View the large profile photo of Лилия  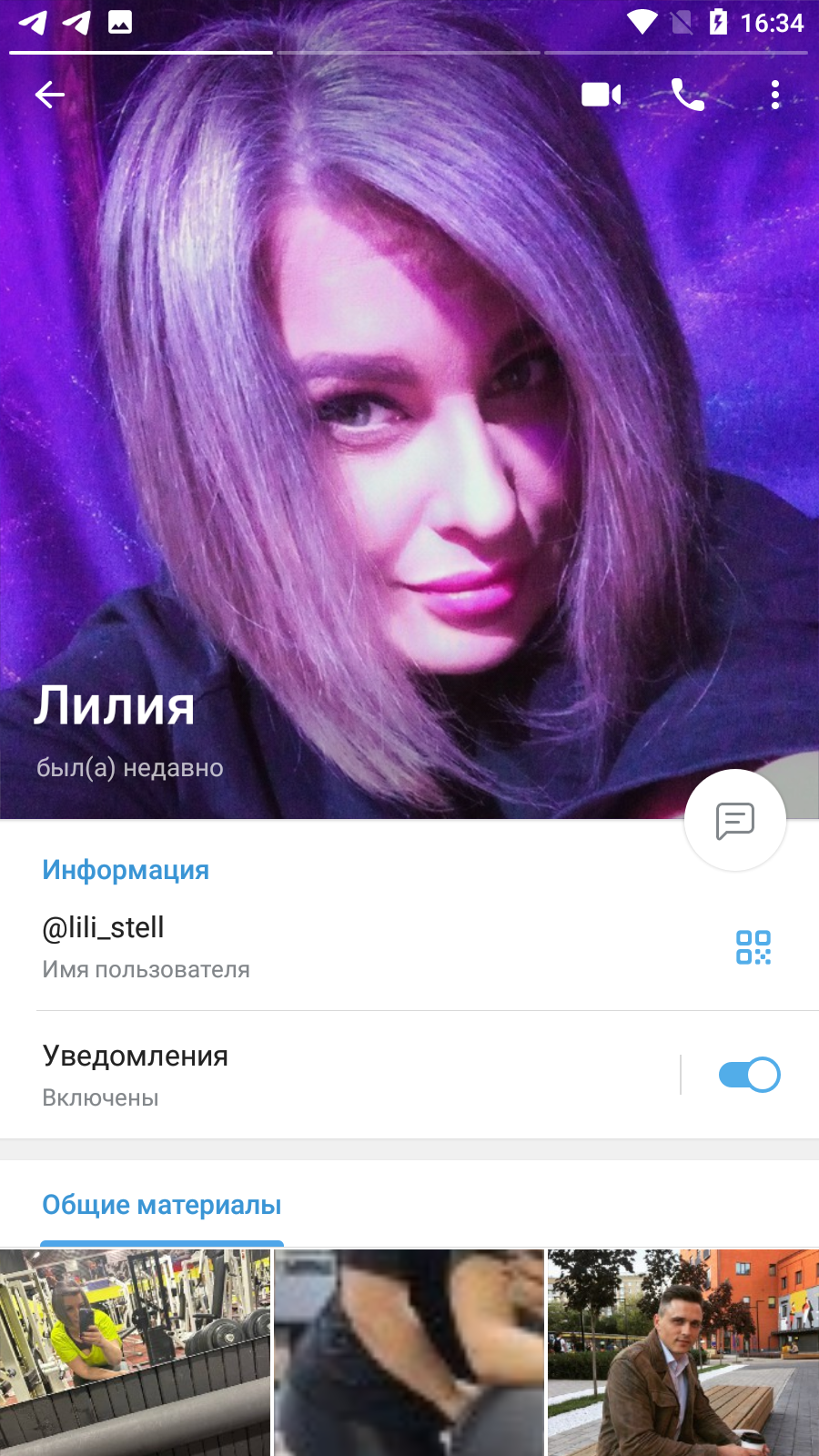pyautogui.click(x=409, y=409)
